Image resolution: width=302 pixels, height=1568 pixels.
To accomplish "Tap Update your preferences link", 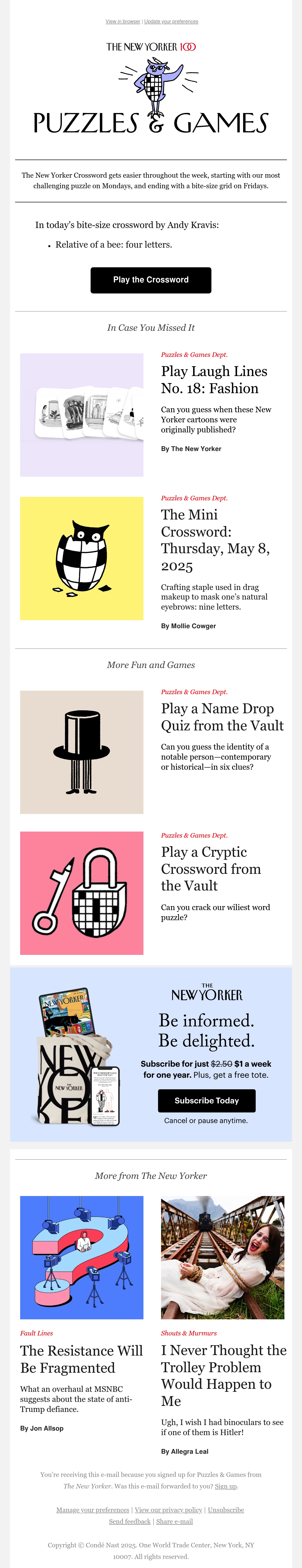I will (171, 21).
